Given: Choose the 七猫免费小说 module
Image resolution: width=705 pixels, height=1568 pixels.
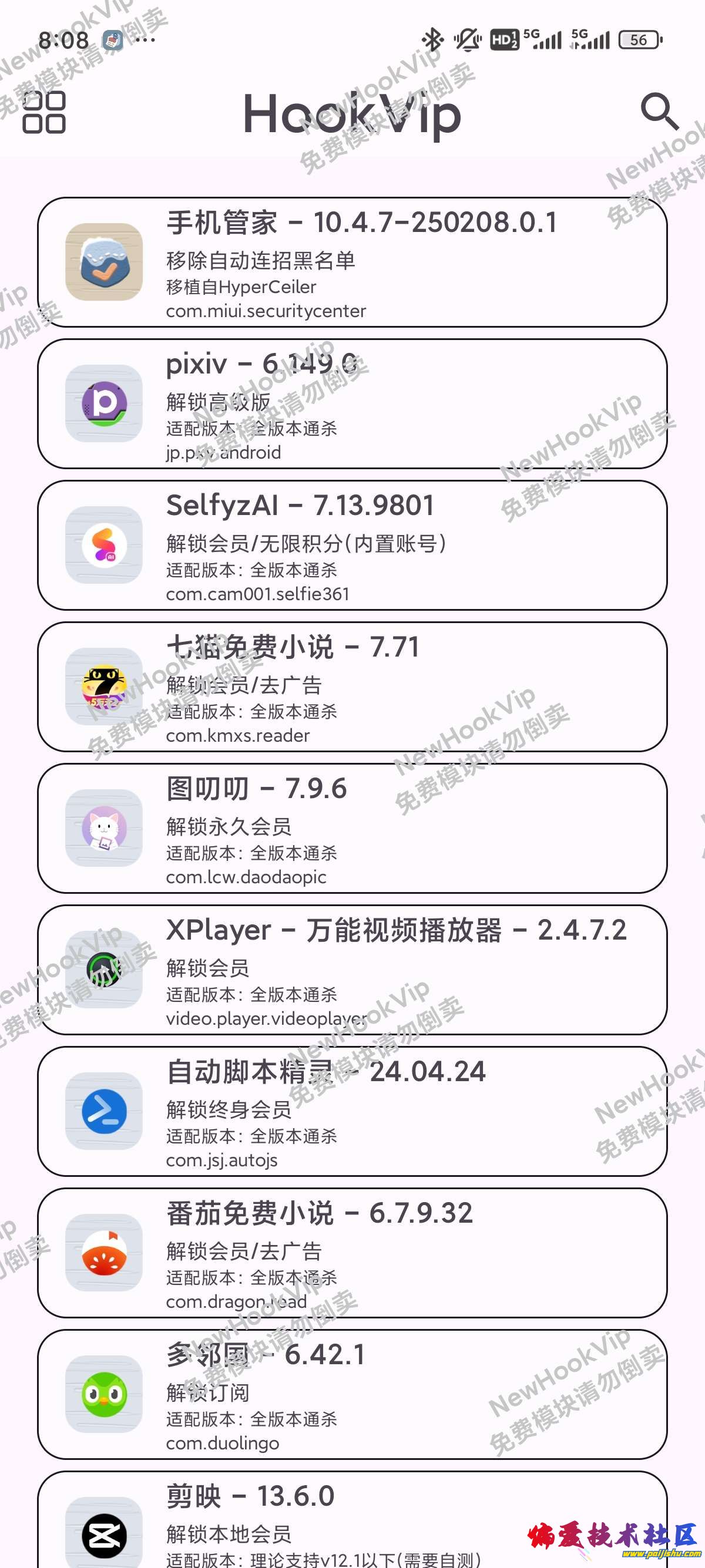Looking at the screenshot, I should [352, 687].
